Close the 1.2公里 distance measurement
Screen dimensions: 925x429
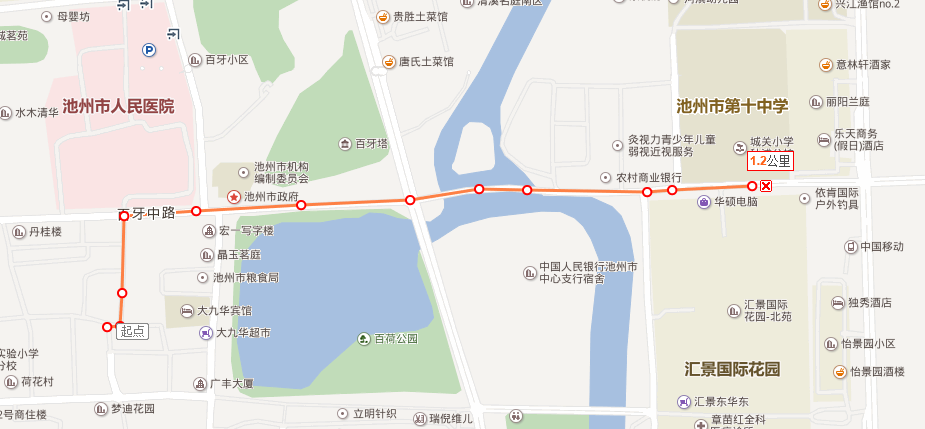click(766, 186)
